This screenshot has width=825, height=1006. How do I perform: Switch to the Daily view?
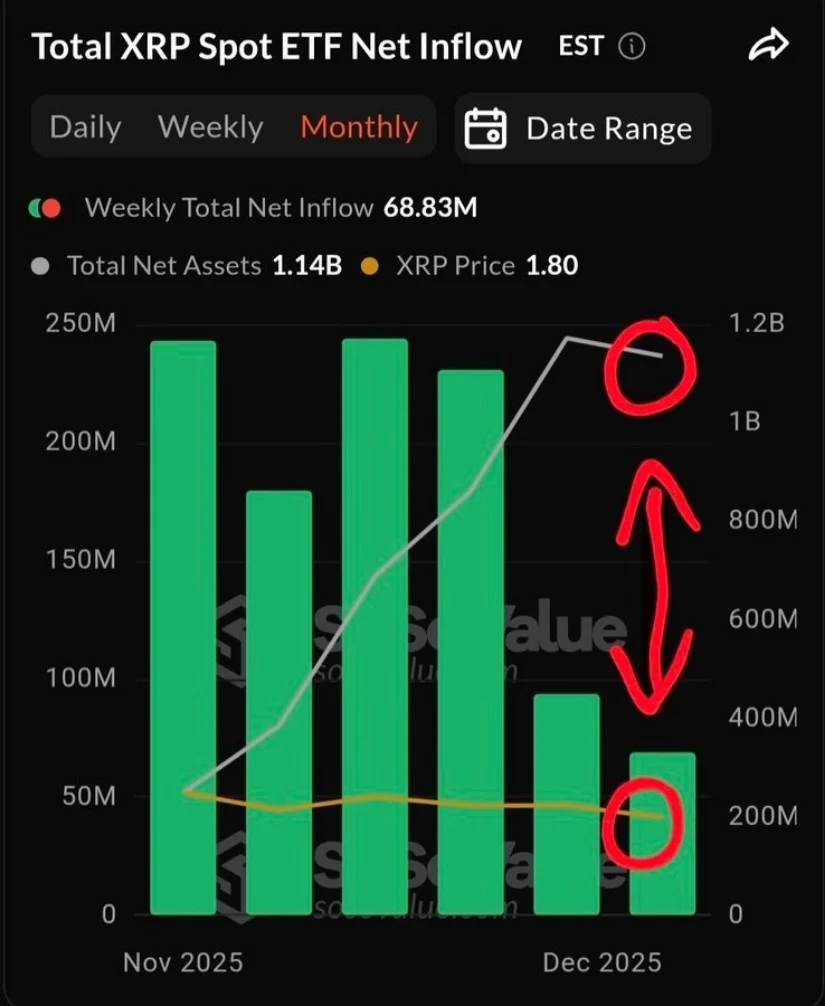coord(85,127)
